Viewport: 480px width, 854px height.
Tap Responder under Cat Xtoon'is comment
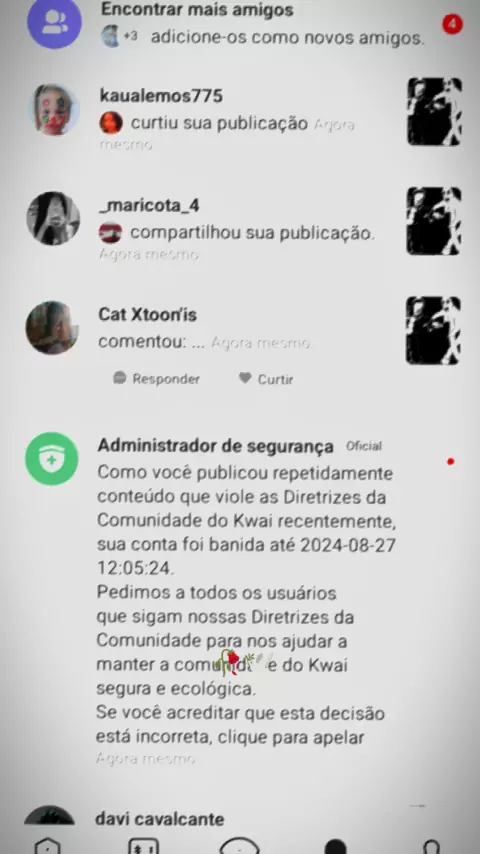[156, 379]
